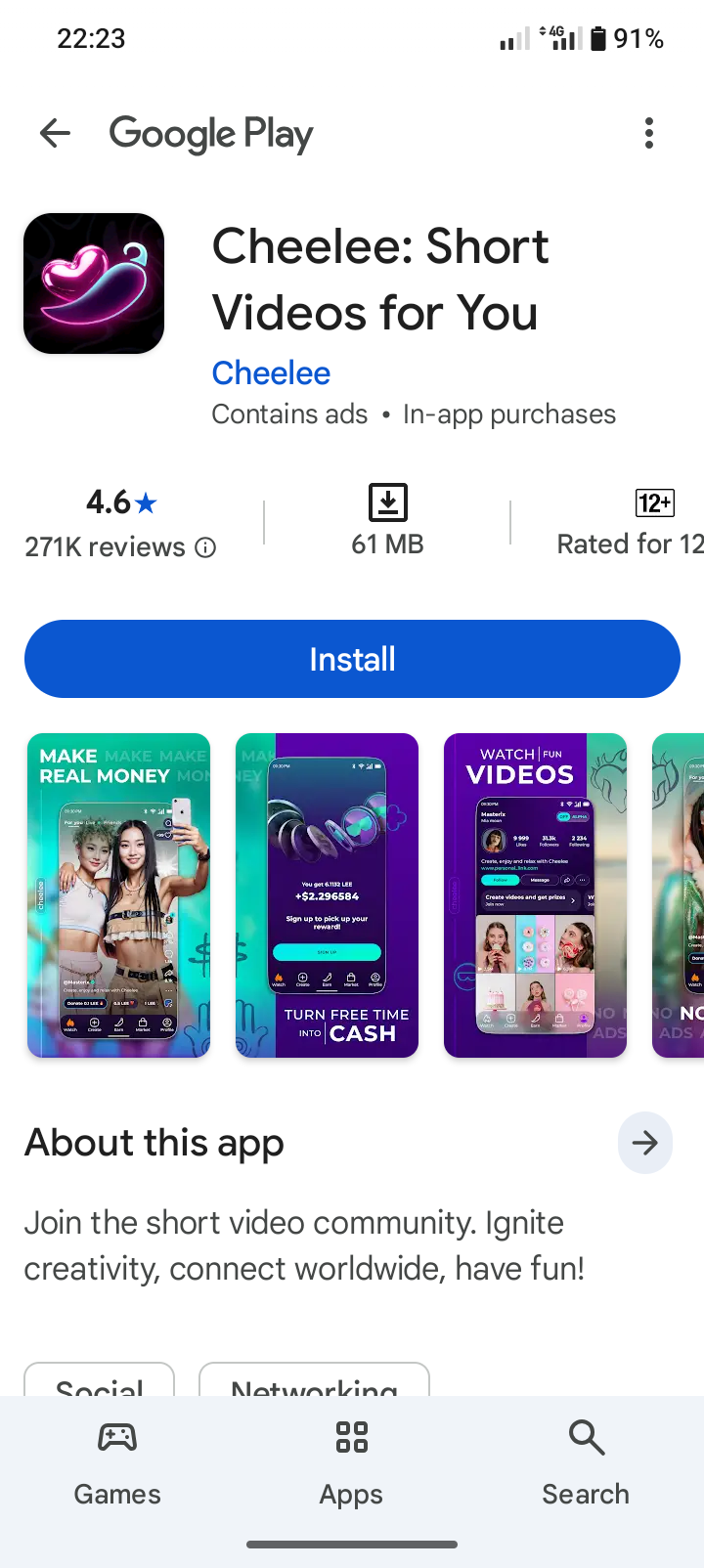Open the Make Real Money screenshot

[x=118, y=894]
